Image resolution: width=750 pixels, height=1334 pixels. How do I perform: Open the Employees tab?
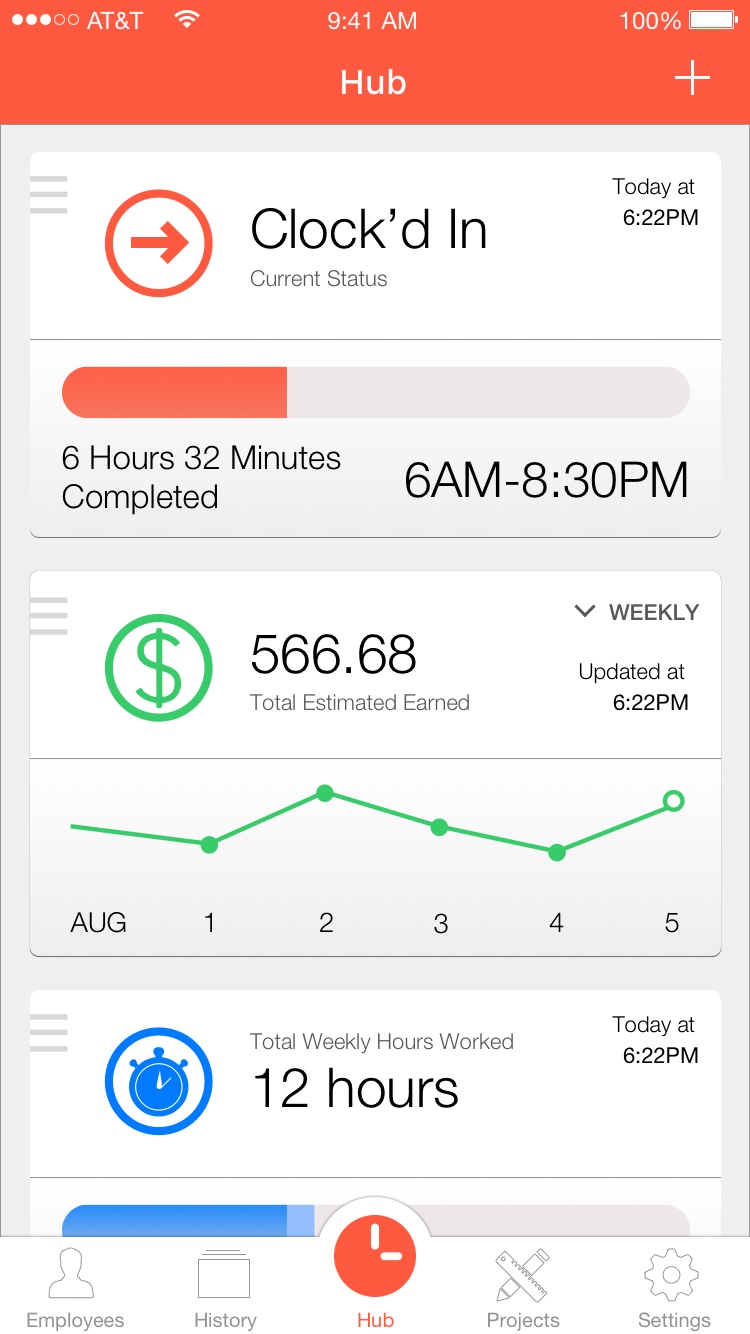[75, 1288]
